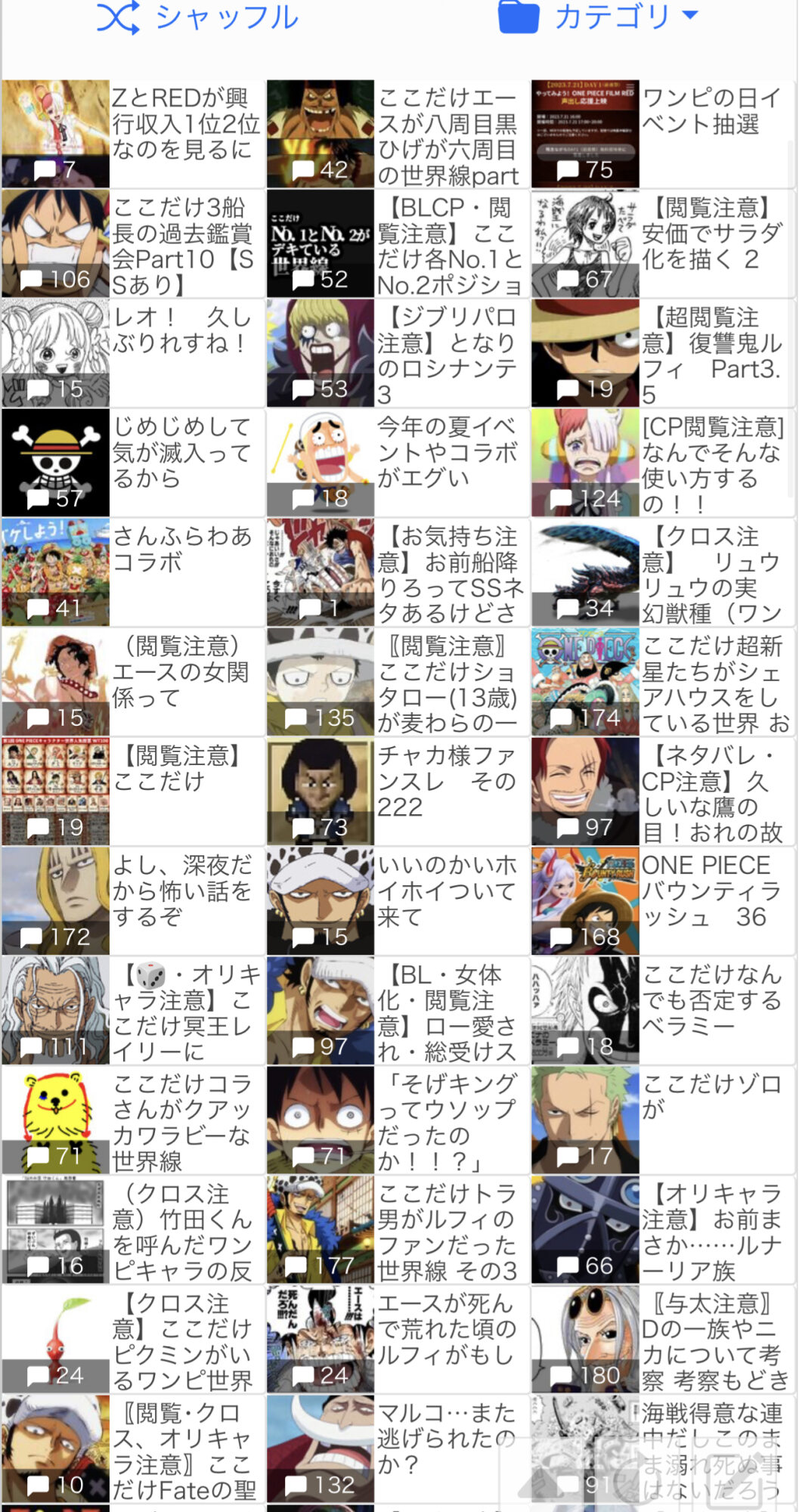
Task: Open ONE PIECE バウンティラッシュ 36 thread
Action: click(x=663, y=901)
